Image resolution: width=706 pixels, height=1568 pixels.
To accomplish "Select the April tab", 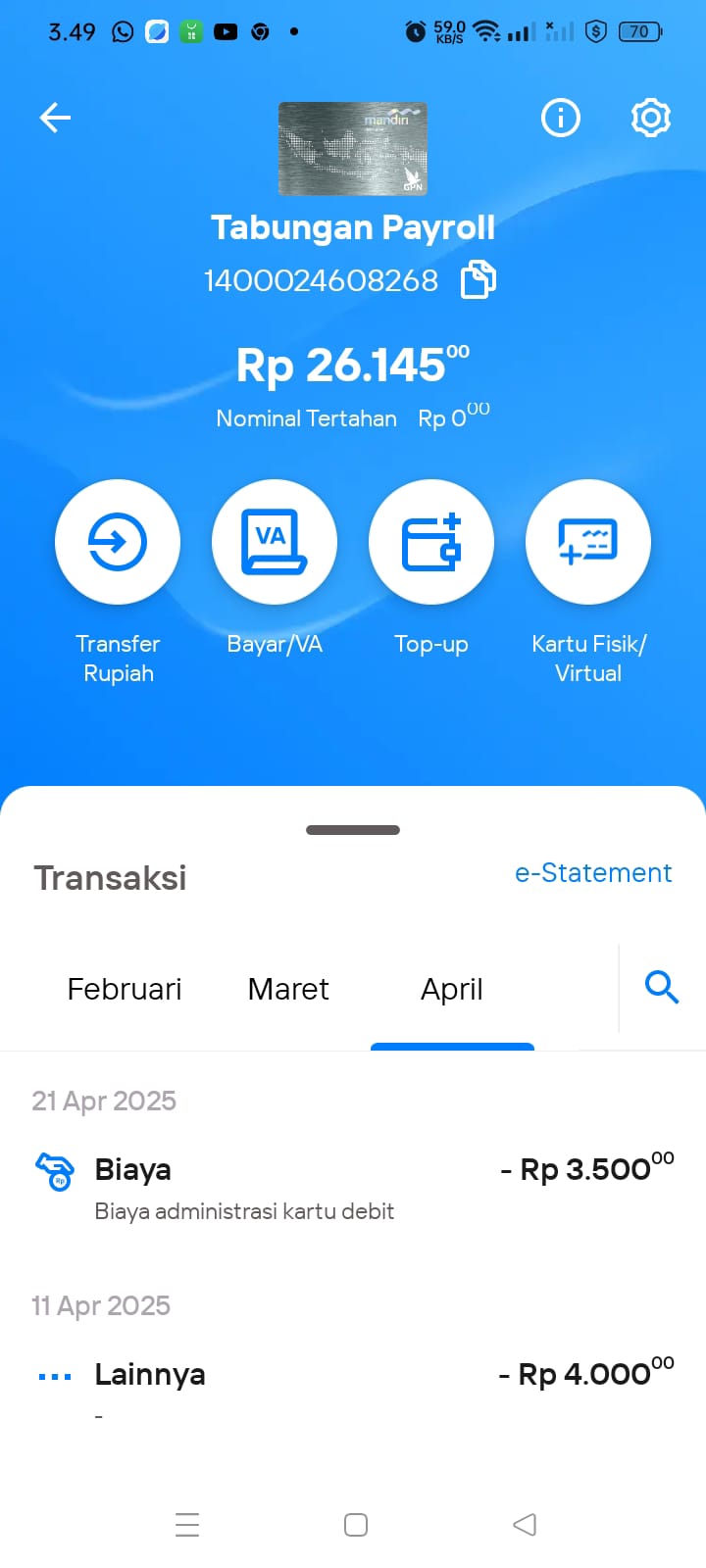I will 452,990.
